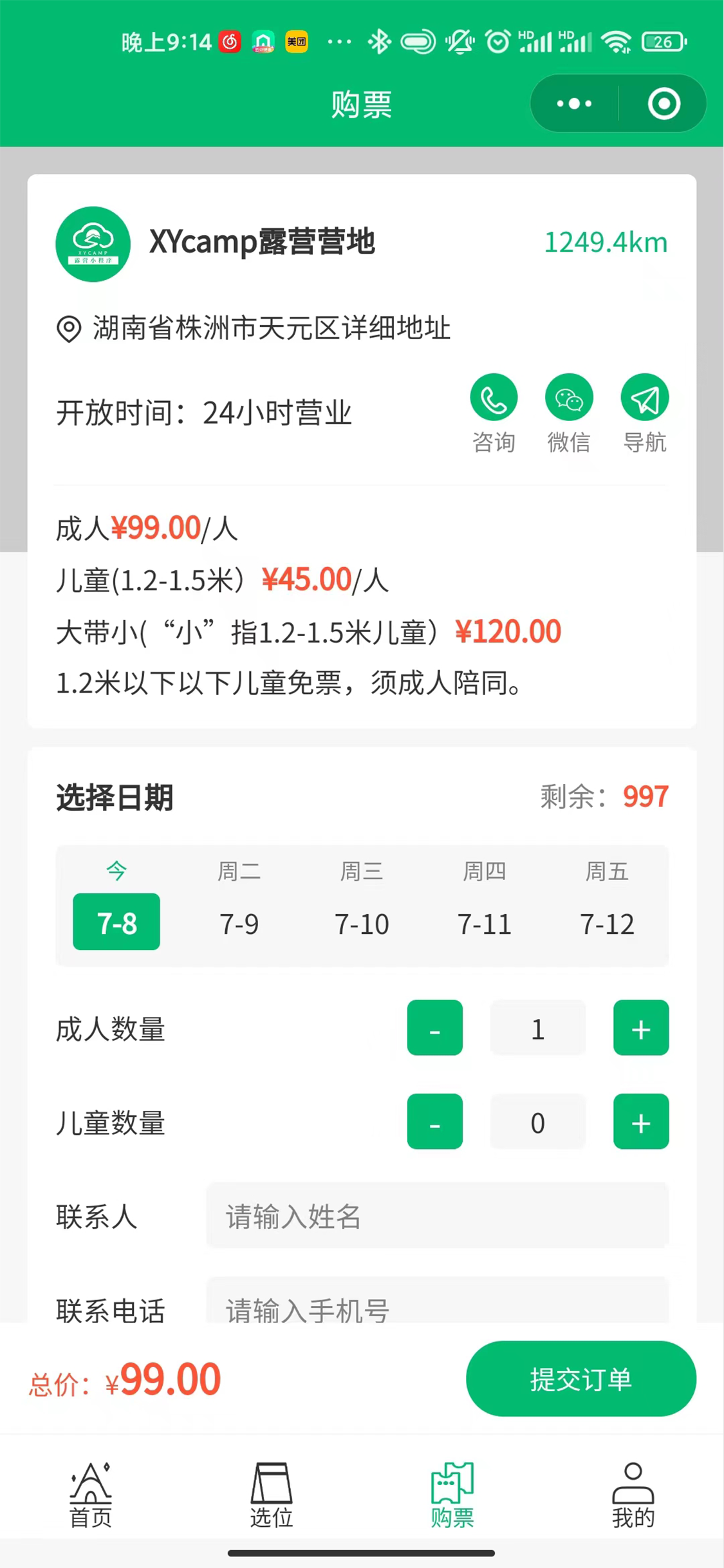The height and width of the screenshot is (1568, 724).
Task: Open the 微信 contact icon
Action: click(x=569, y=398)
